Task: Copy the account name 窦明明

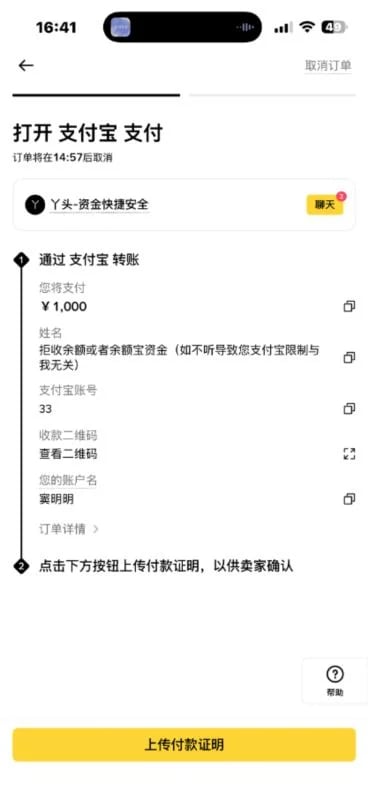Action: point(349,499)
